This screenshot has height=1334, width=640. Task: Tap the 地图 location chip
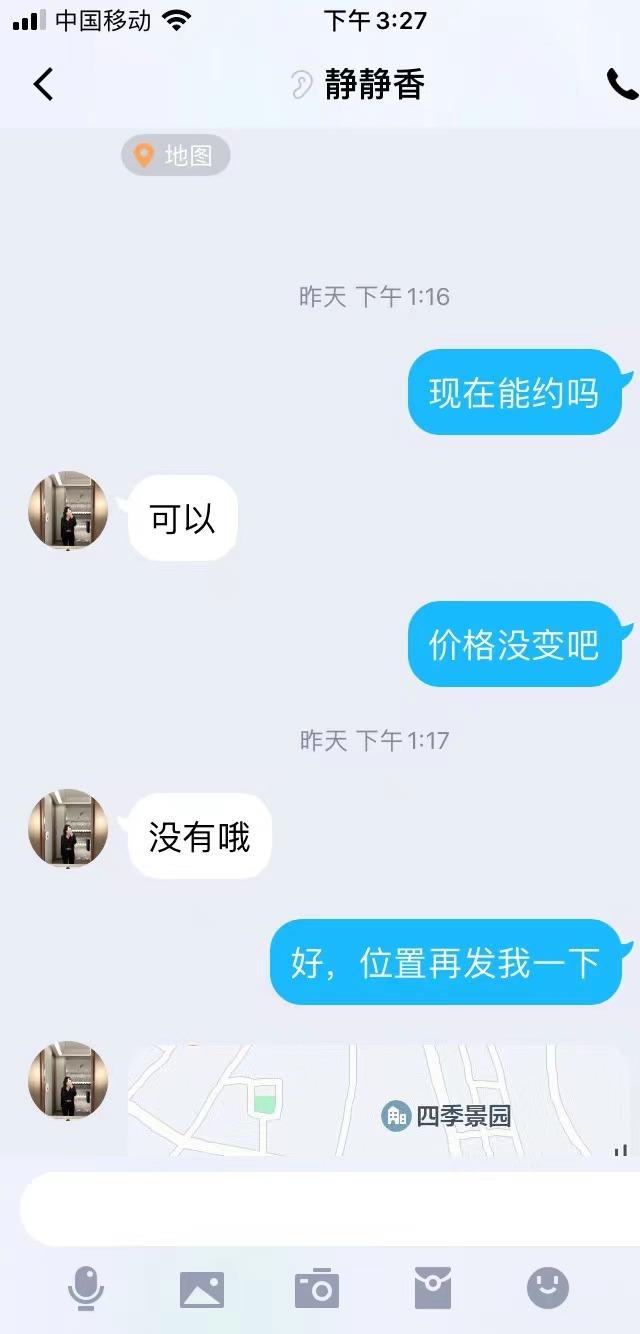coord(176,156)
